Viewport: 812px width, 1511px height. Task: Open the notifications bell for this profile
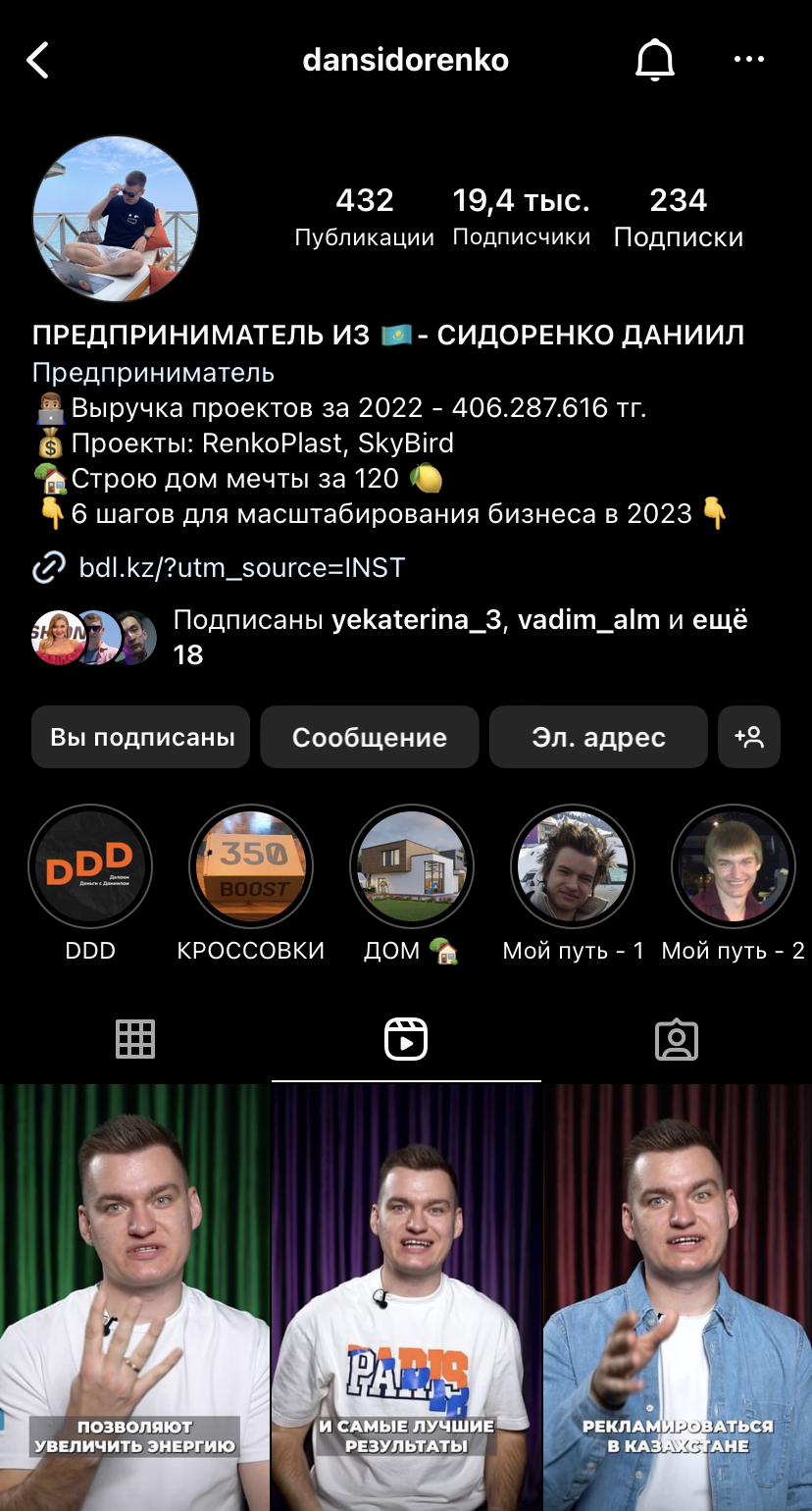click(x=655, y=61)
